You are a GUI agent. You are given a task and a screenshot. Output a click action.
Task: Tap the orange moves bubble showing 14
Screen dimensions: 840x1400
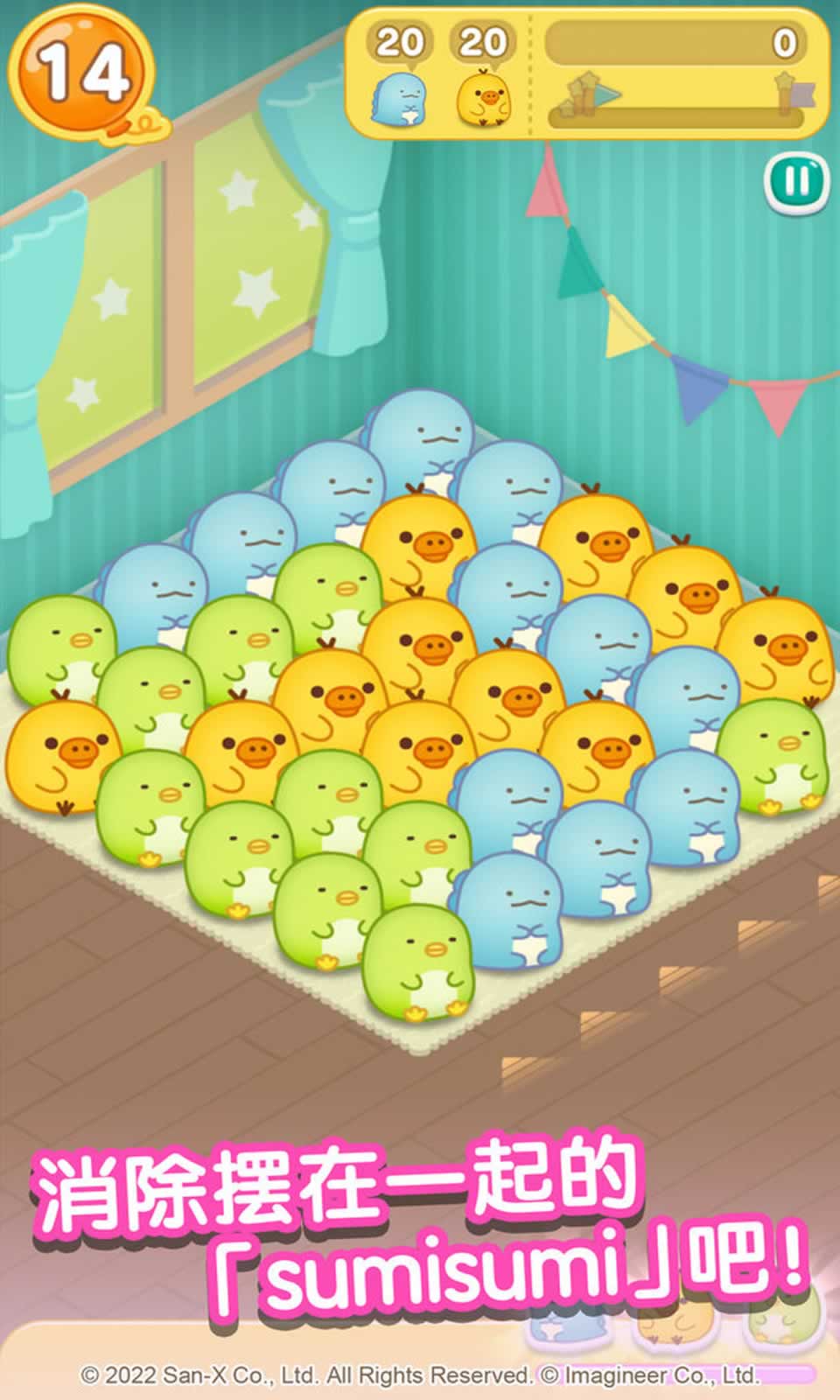(x=79, y=70)
